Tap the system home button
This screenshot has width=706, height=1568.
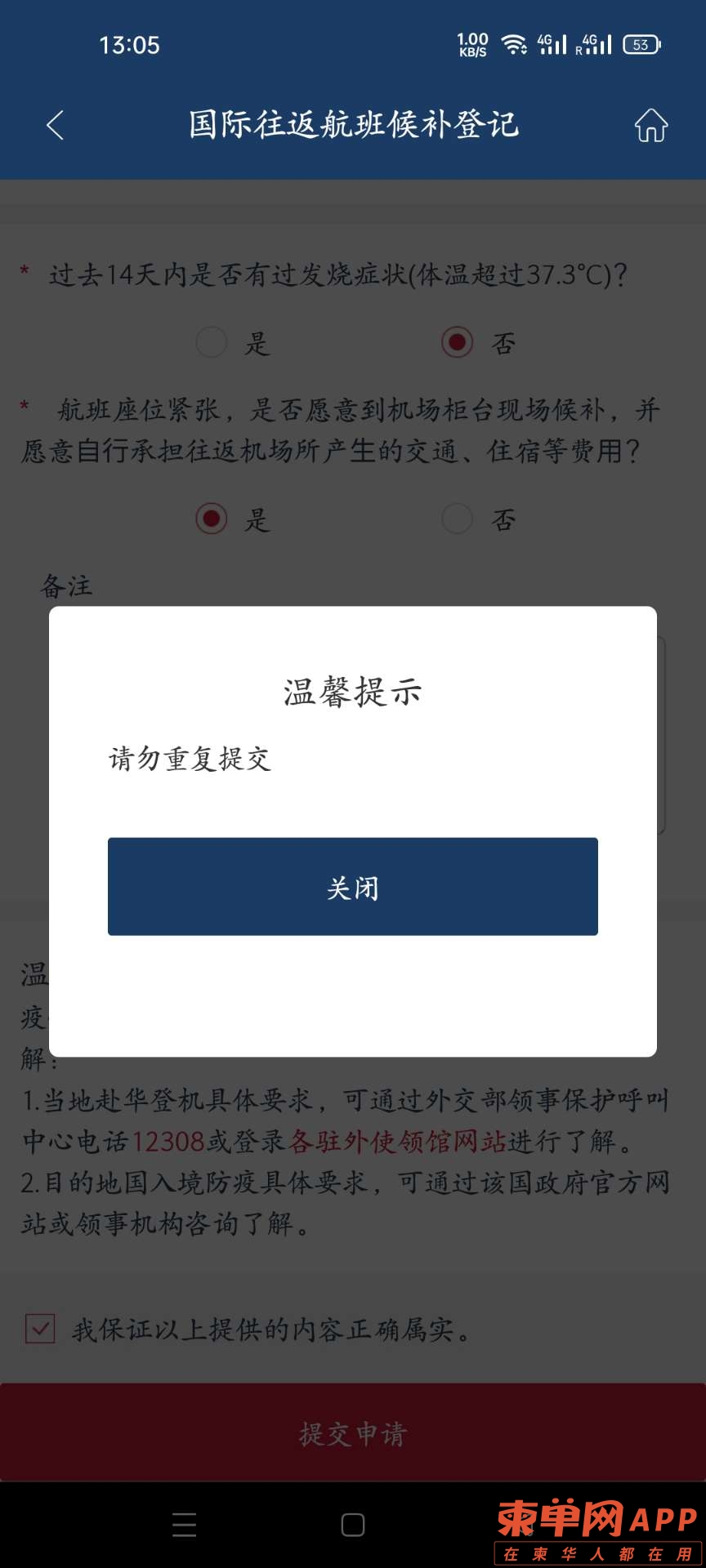352,1525
